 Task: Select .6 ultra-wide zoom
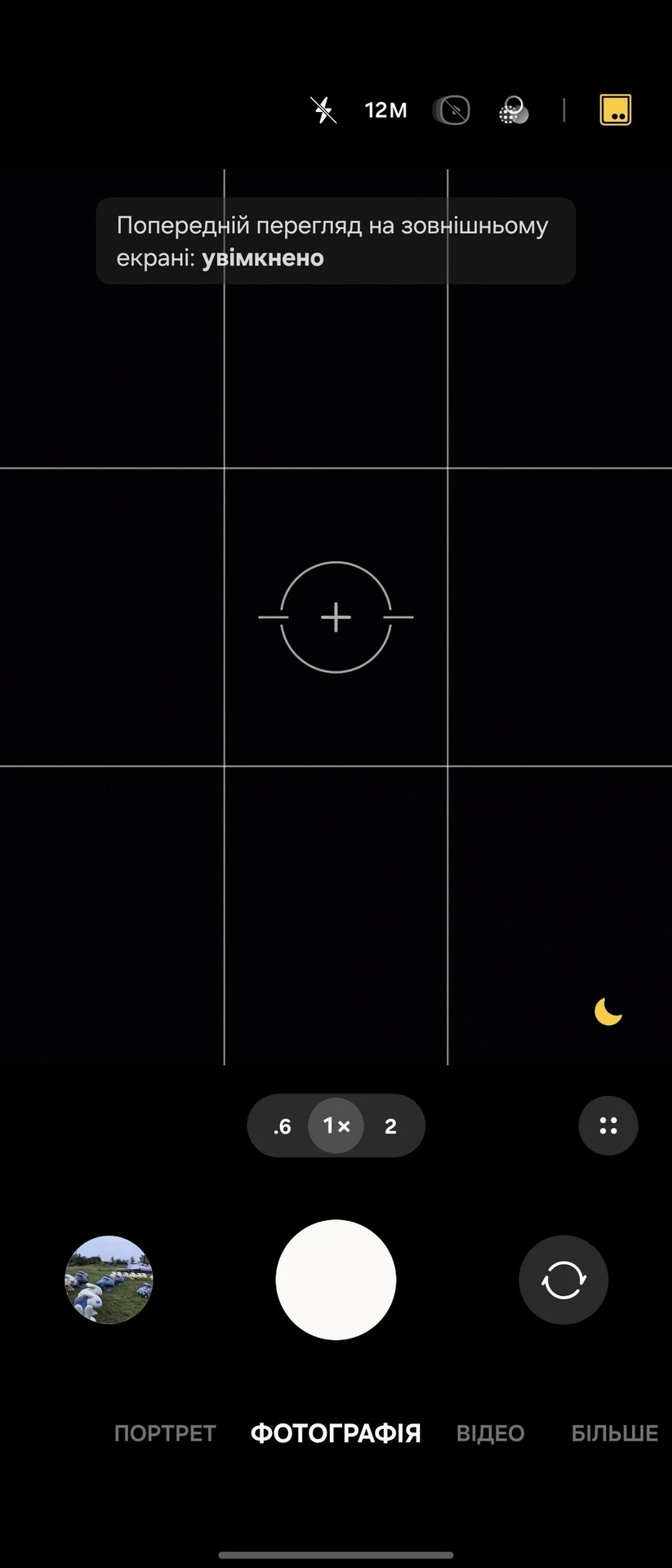283,1126
